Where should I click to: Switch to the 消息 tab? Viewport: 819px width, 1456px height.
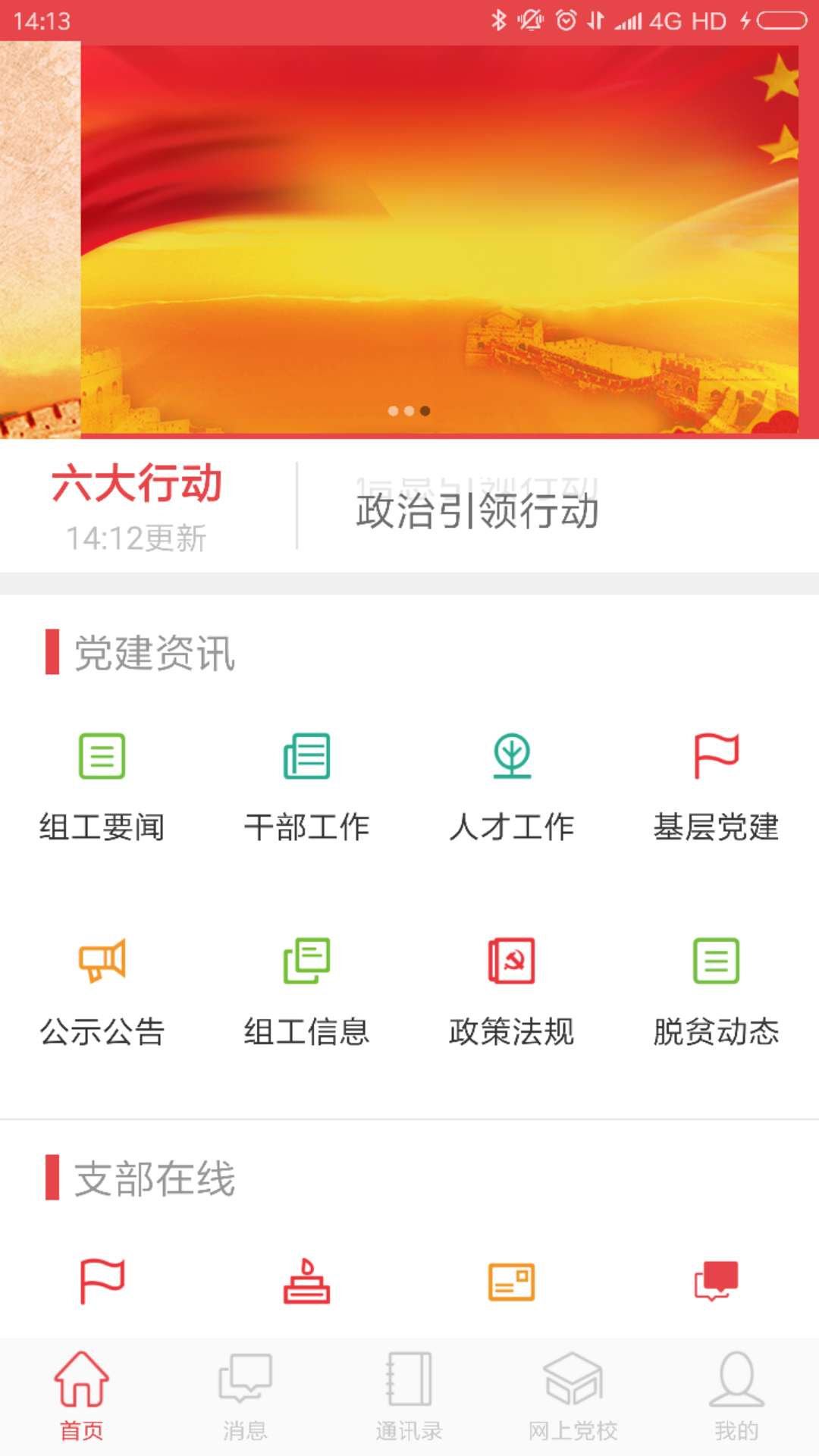[245, 1395]
